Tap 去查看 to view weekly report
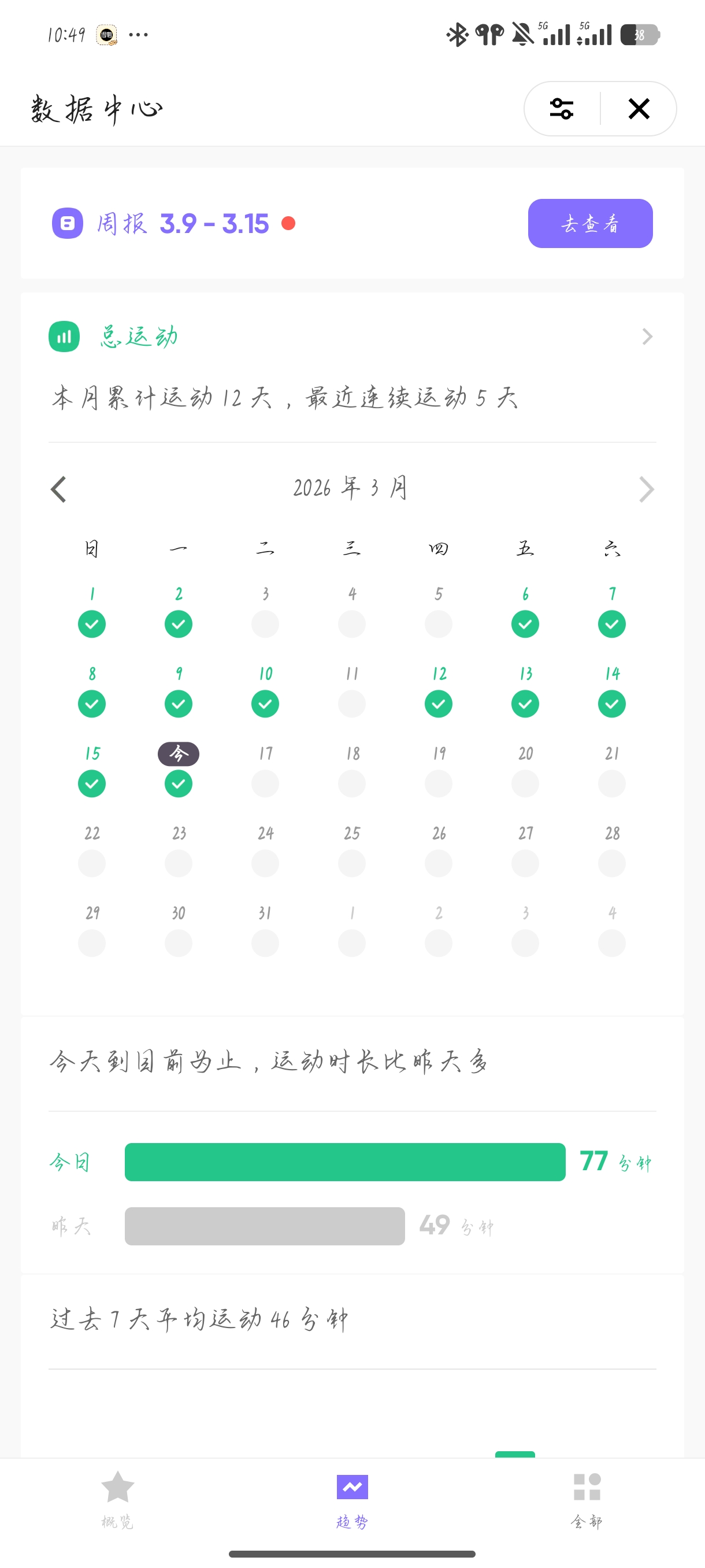The image size is (705, 1568). tap(590, 223)
